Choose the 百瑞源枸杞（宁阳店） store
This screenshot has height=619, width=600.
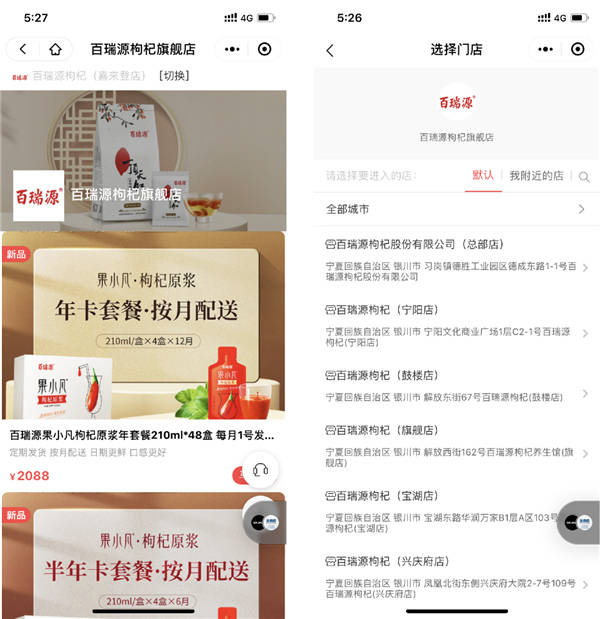(x=455, y=323)
